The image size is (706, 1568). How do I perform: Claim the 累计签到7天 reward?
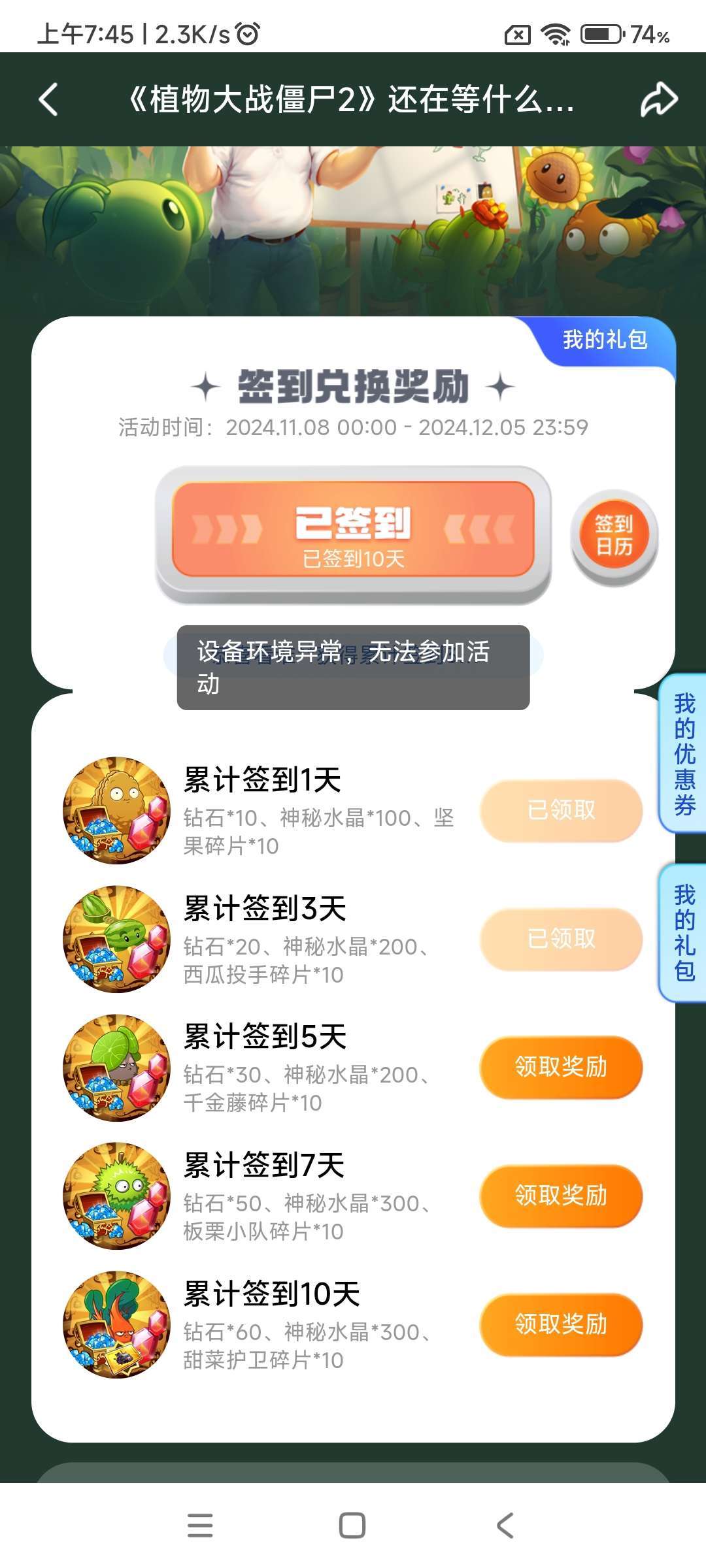click(x=561, y=1196)
